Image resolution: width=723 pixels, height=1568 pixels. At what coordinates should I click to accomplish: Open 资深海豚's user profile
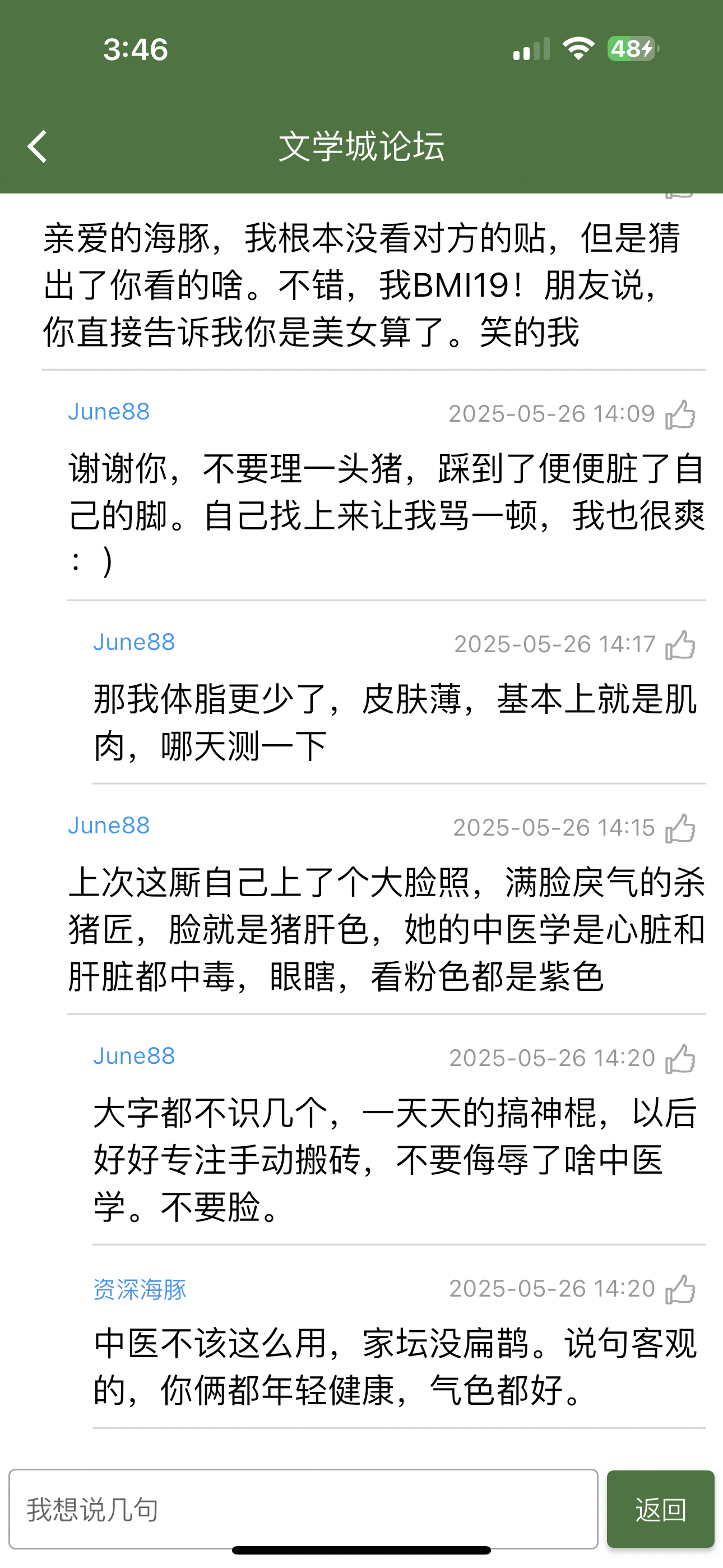pos(140,1289)
